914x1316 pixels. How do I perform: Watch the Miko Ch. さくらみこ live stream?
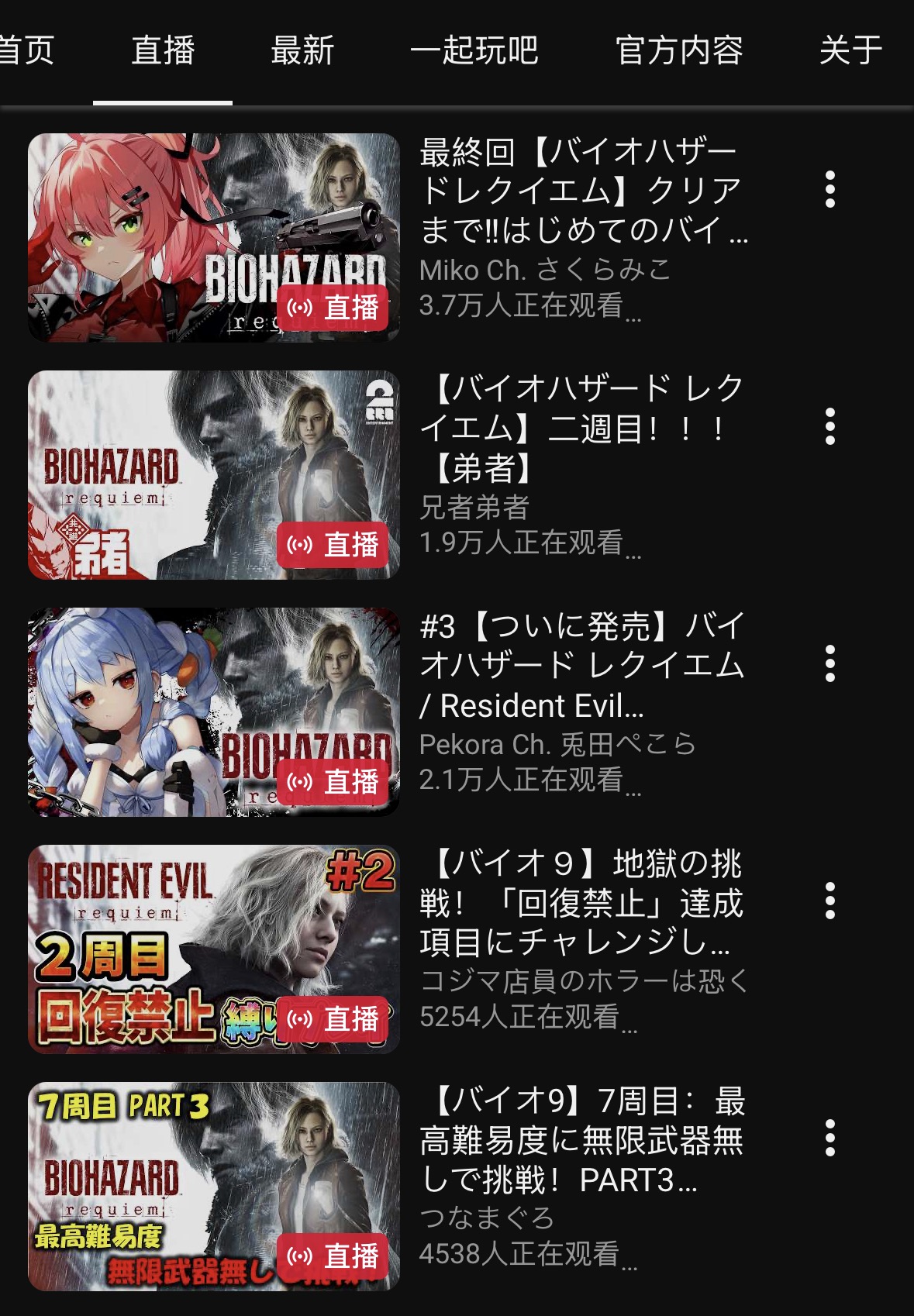pyautogui.click(x=214, y=237)
